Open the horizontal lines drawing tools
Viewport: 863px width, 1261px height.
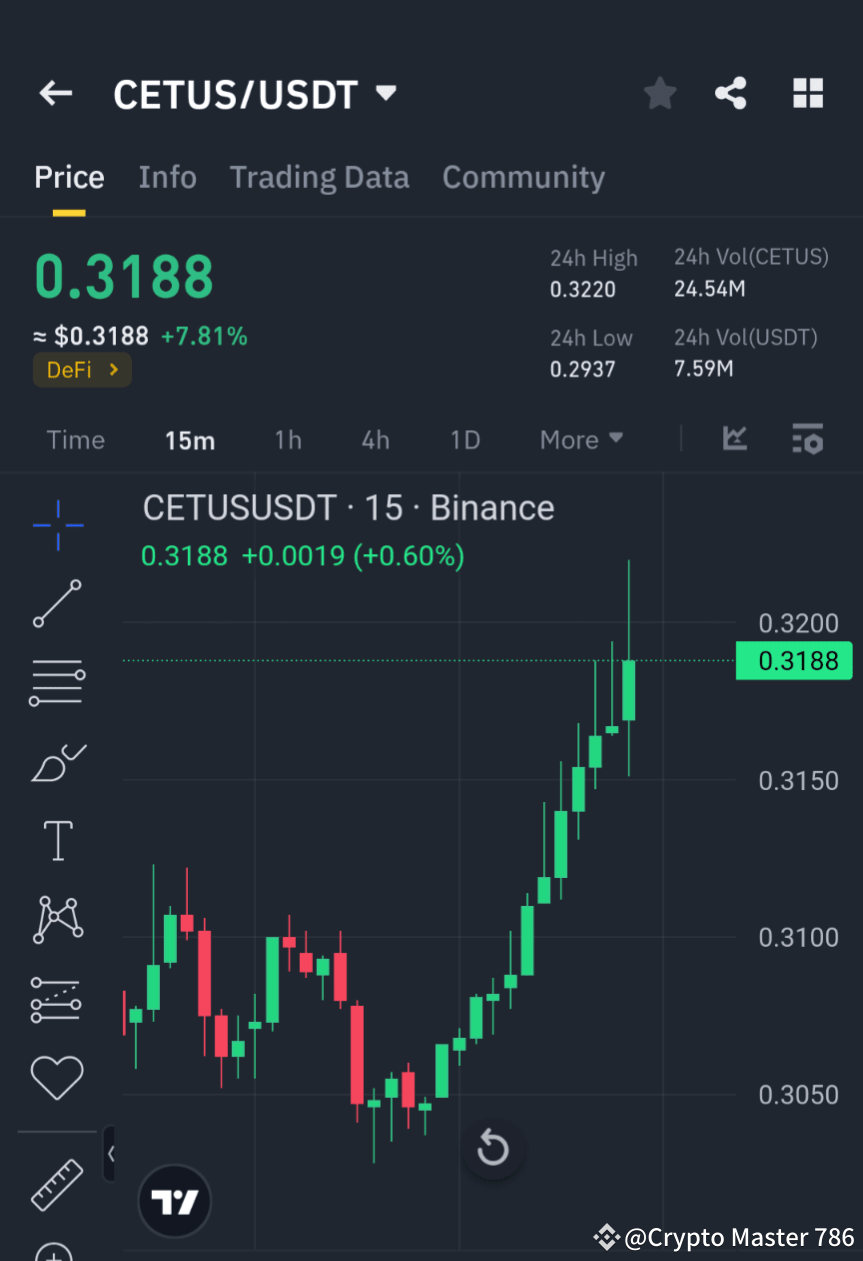pyautogui.click(x=57, y=682)
